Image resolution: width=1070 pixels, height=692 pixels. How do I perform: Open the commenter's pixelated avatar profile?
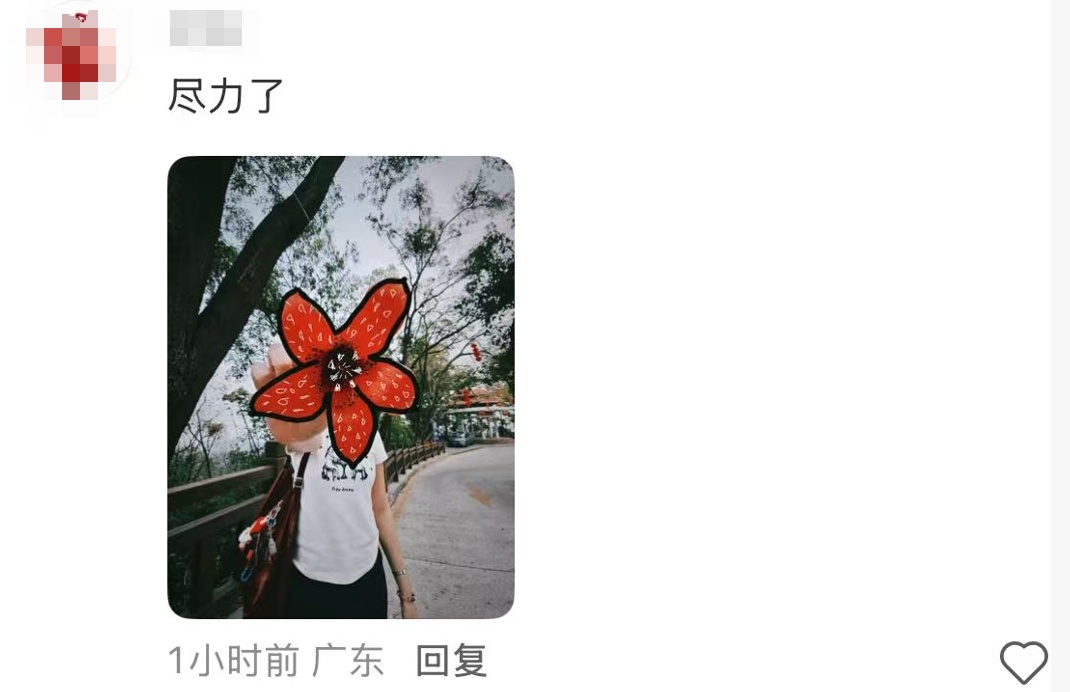[72, 56]
